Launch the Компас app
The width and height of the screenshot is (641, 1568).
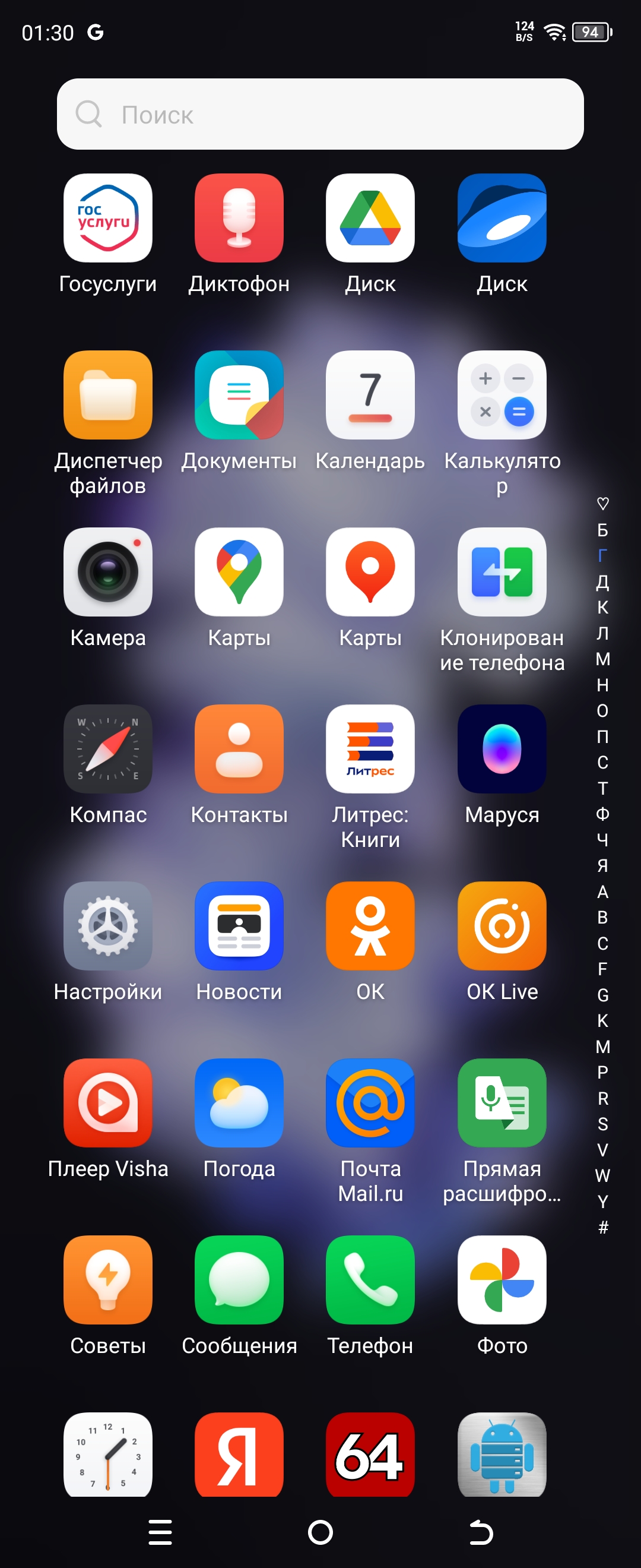pos(107,749)
